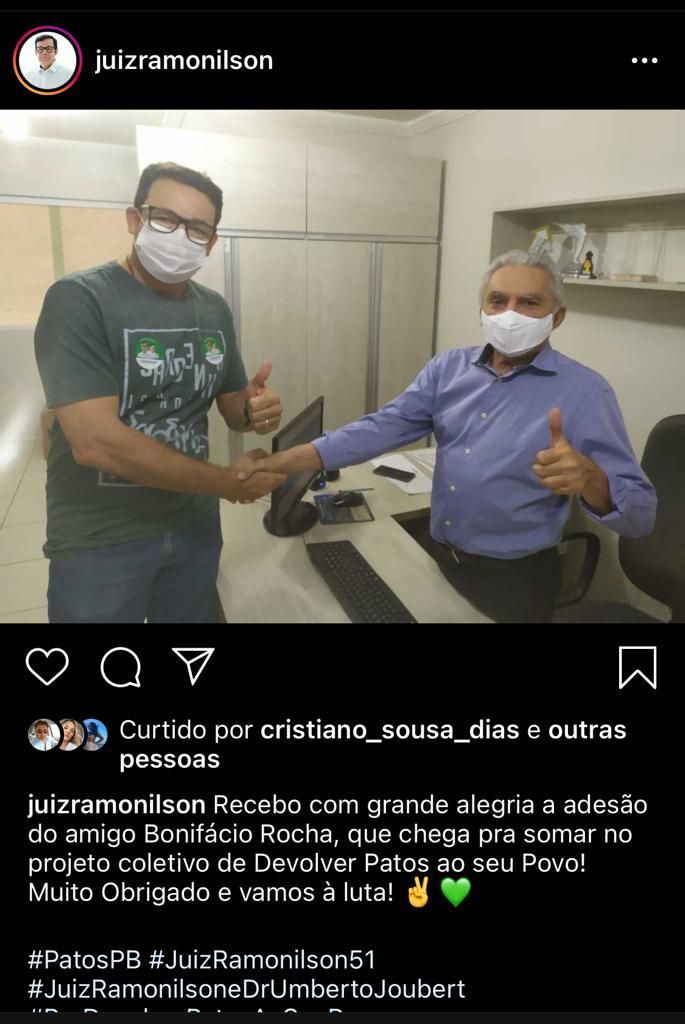Tap the juizramonilson username in the caption

[117, 805]
